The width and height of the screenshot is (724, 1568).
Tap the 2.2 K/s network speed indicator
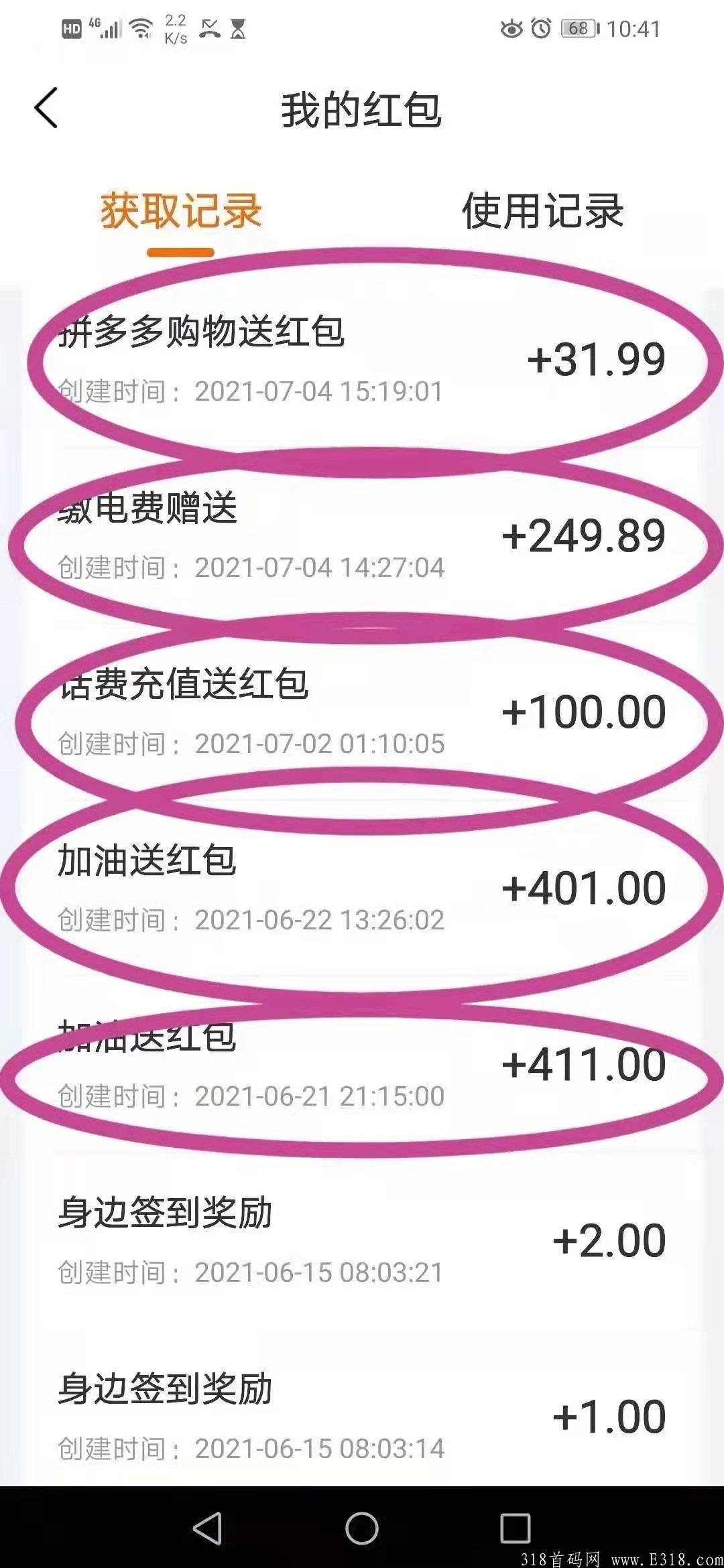176,28
